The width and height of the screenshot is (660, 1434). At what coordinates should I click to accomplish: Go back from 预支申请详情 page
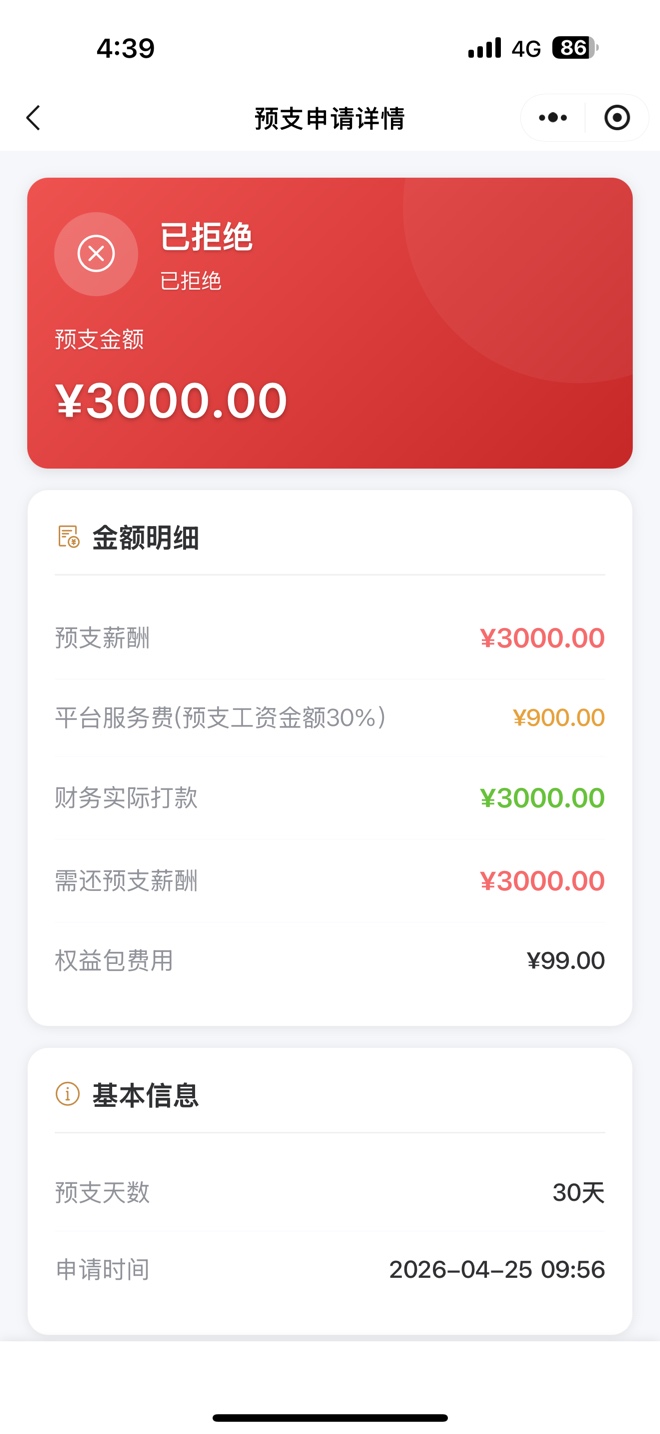tap(33, 118)
